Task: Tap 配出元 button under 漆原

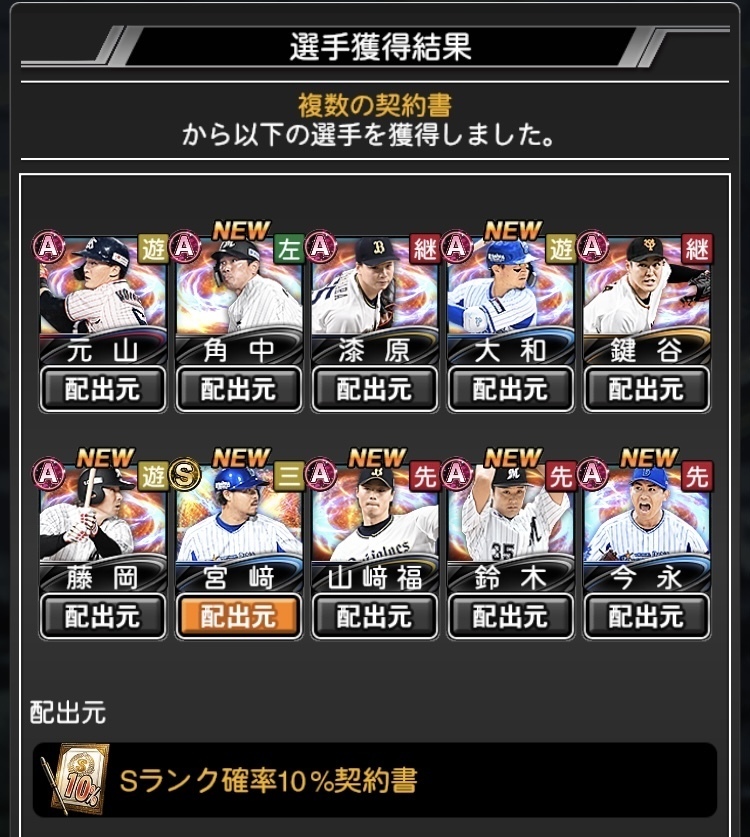Action: (375, 388)
